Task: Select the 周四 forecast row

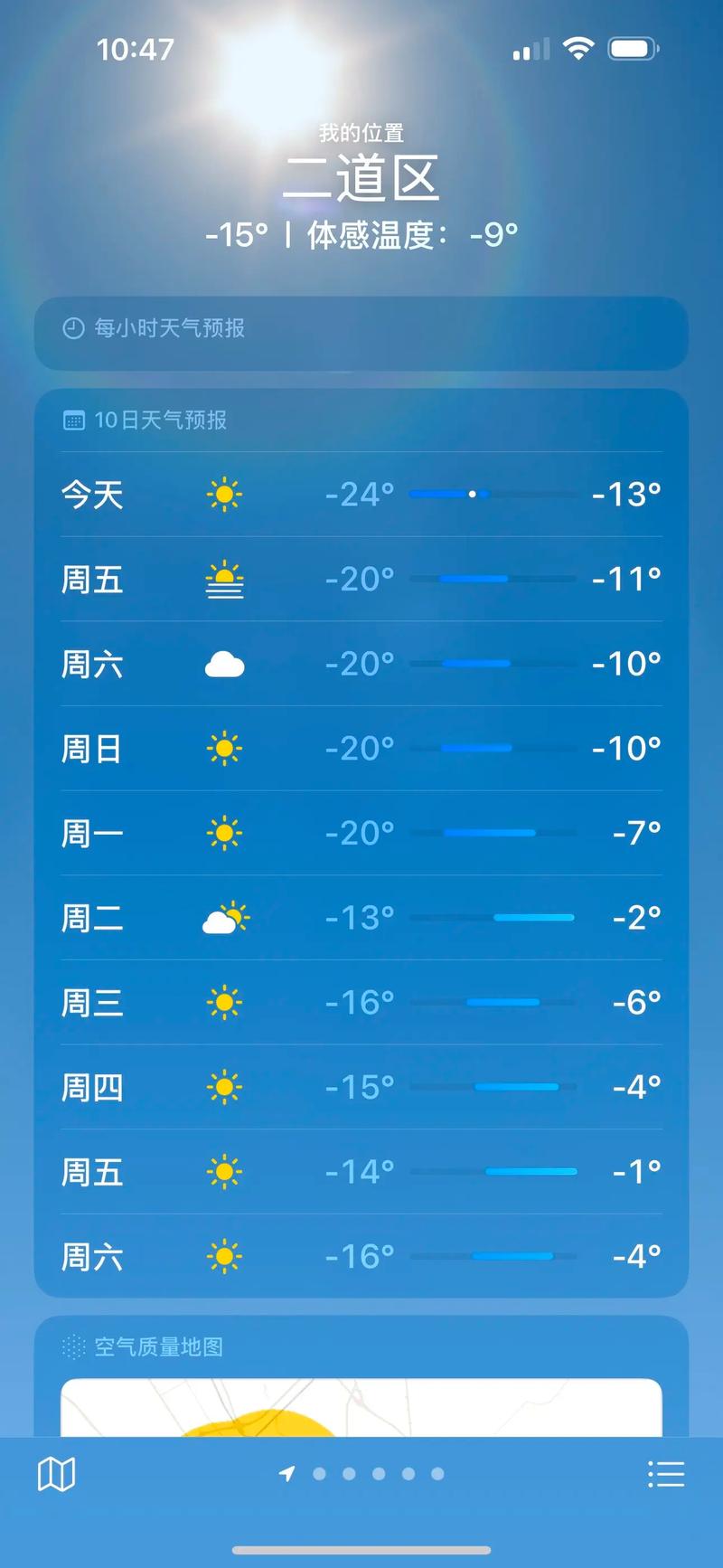Action: 360,1087
